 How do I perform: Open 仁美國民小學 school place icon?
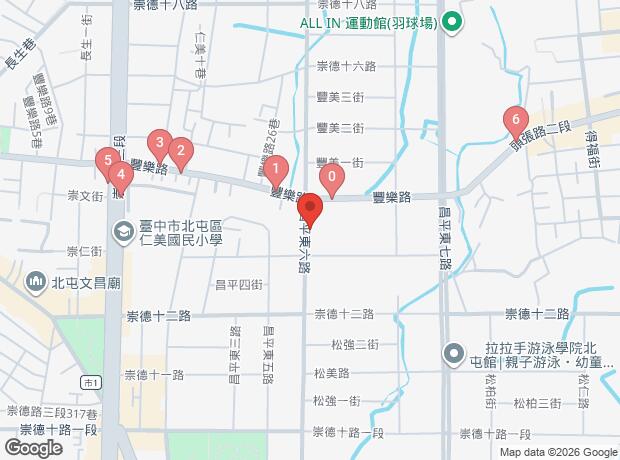click(x=124, y=232)
